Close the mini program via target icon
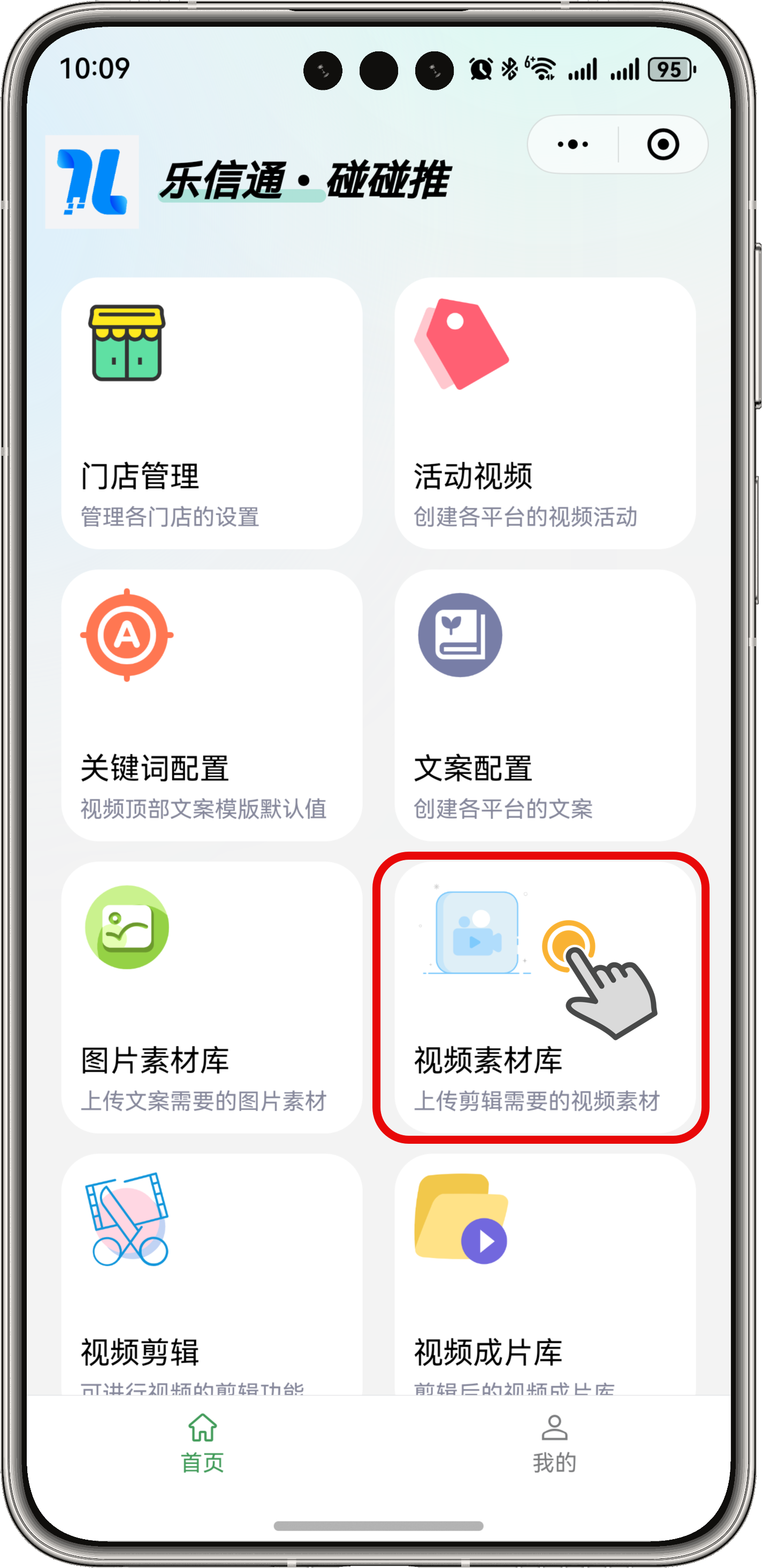The image size is (762, 1568). (x=662, y=144)
